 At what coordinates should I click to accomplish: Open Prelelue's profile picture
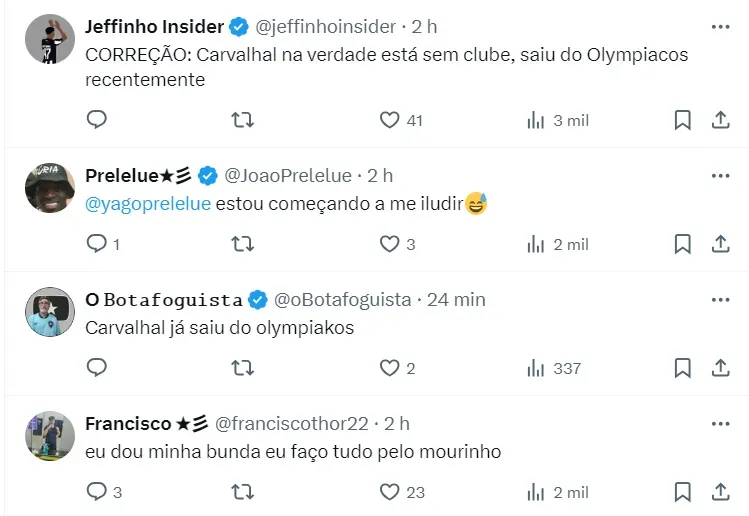point(50,186)
